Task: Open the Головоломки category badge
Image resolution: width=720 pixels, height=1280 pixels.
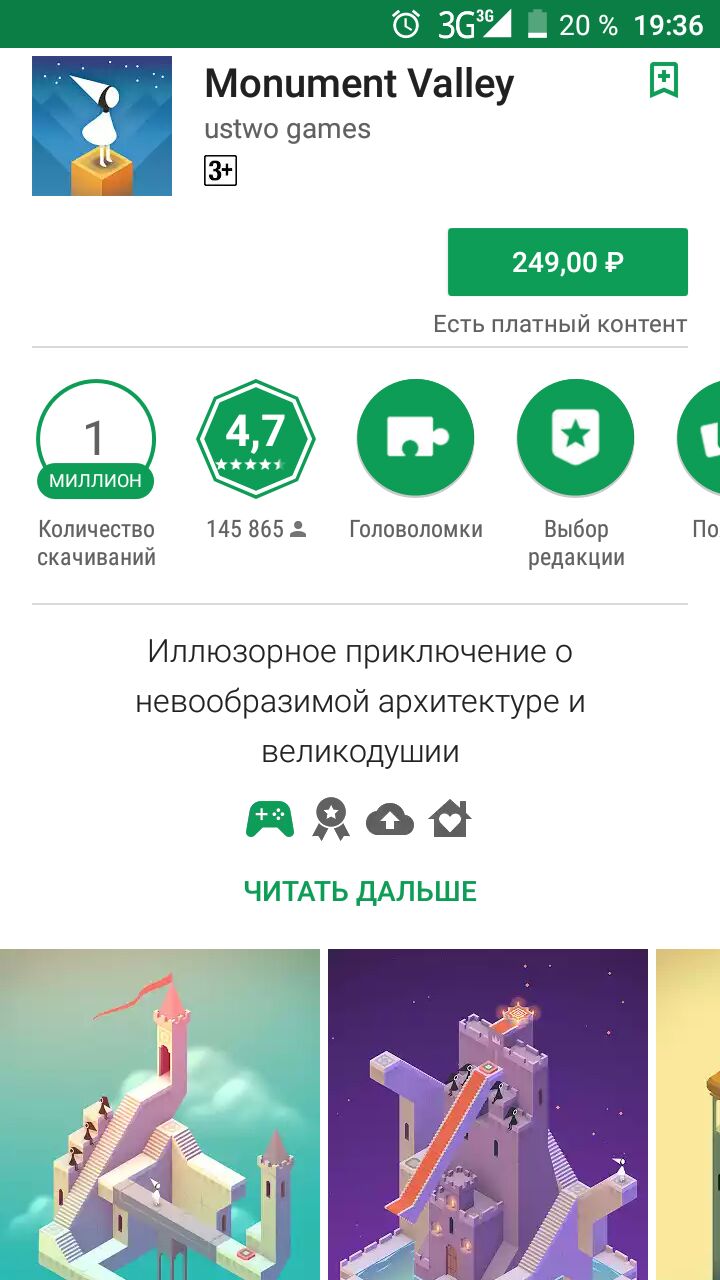Action: pos(415,438)
